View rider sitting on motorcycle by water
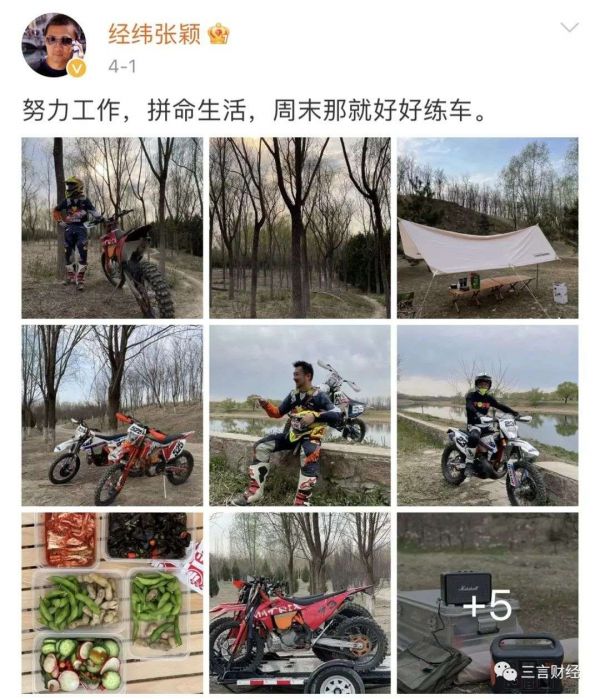Screen dimensions: 600x699 coord(487,415)
